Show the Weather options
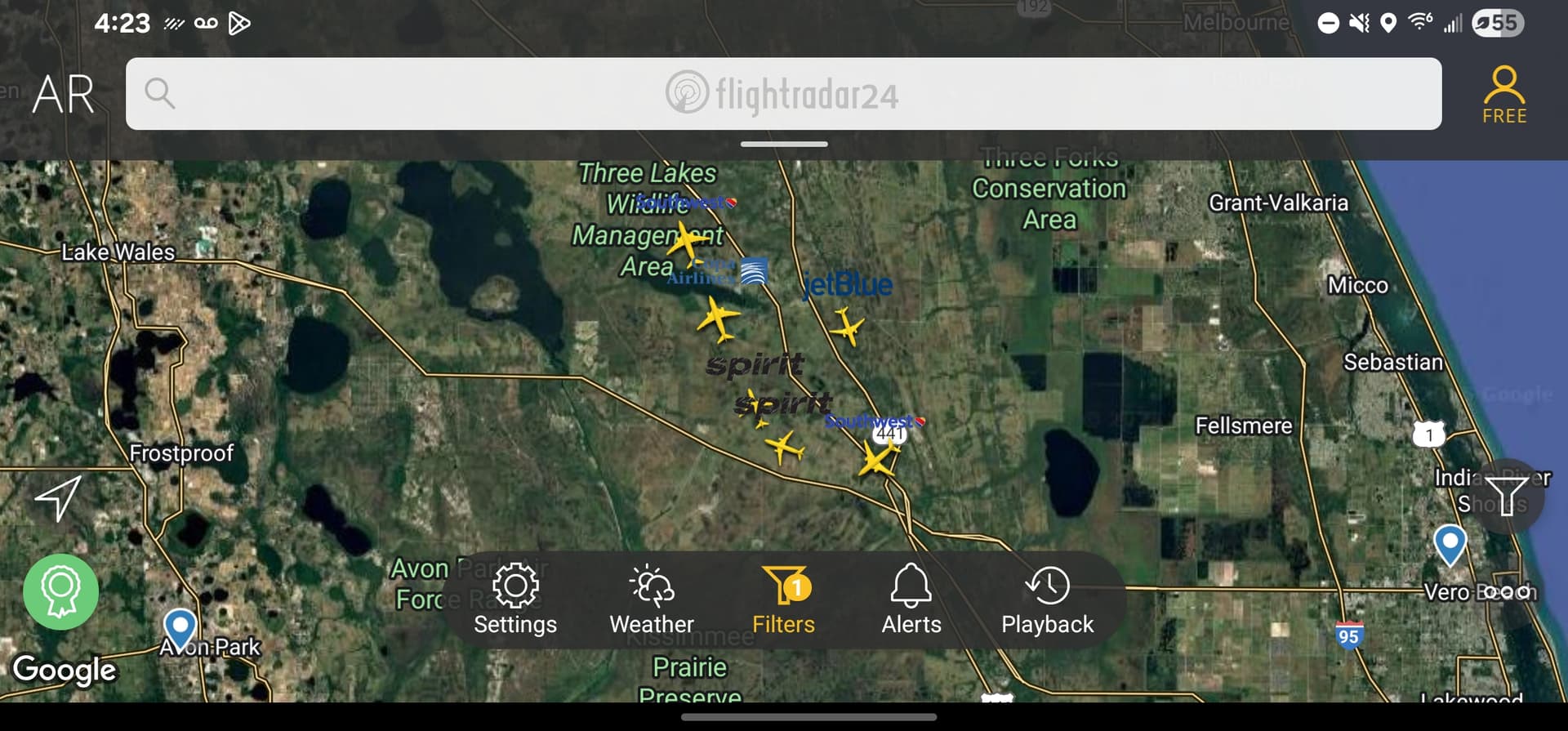 651,600
